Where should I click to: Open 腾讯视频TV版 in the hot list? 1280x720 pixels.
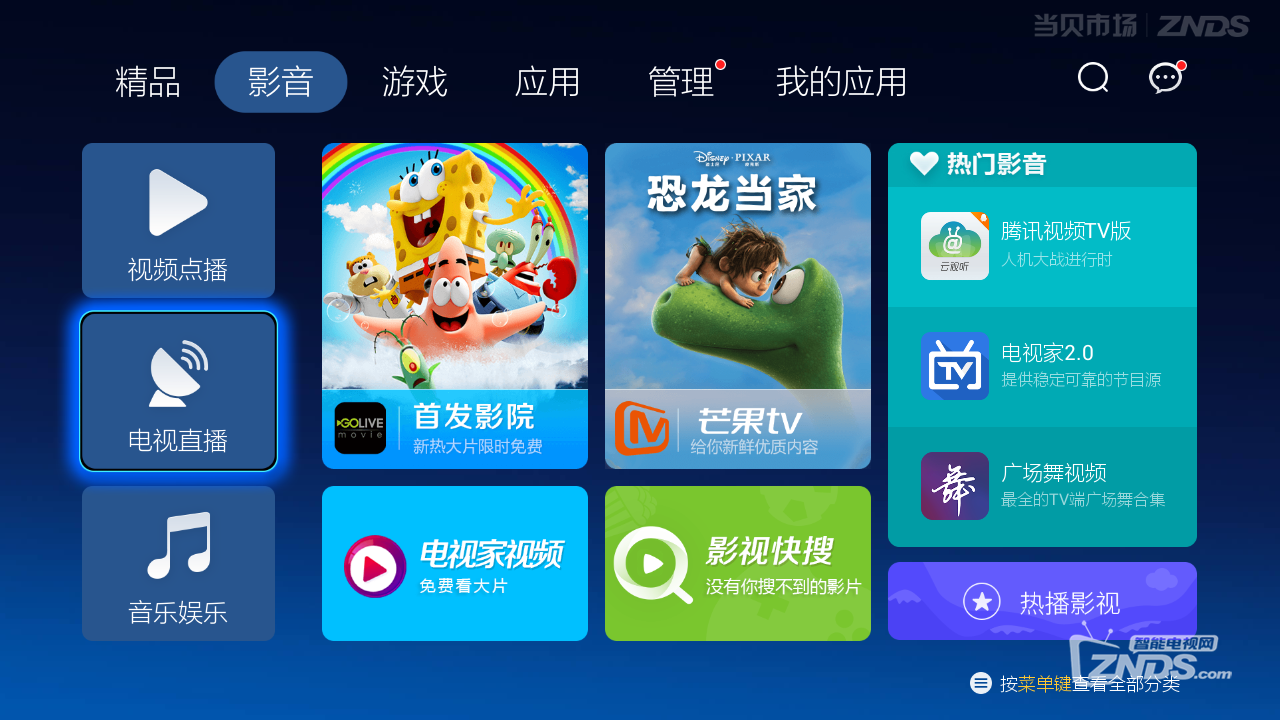pos(1042,246)
